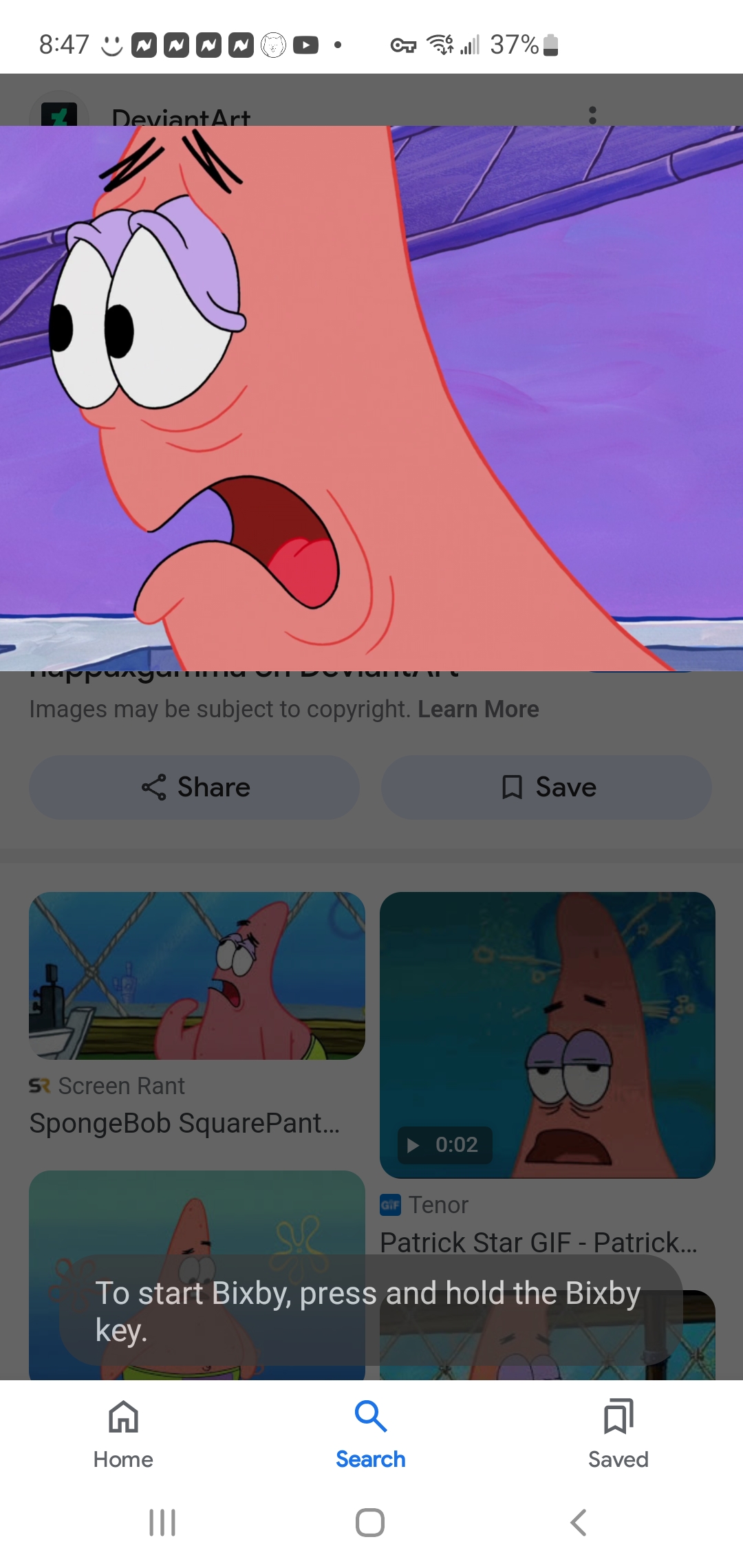Open the three-dot overflow menu

point(592,115)
